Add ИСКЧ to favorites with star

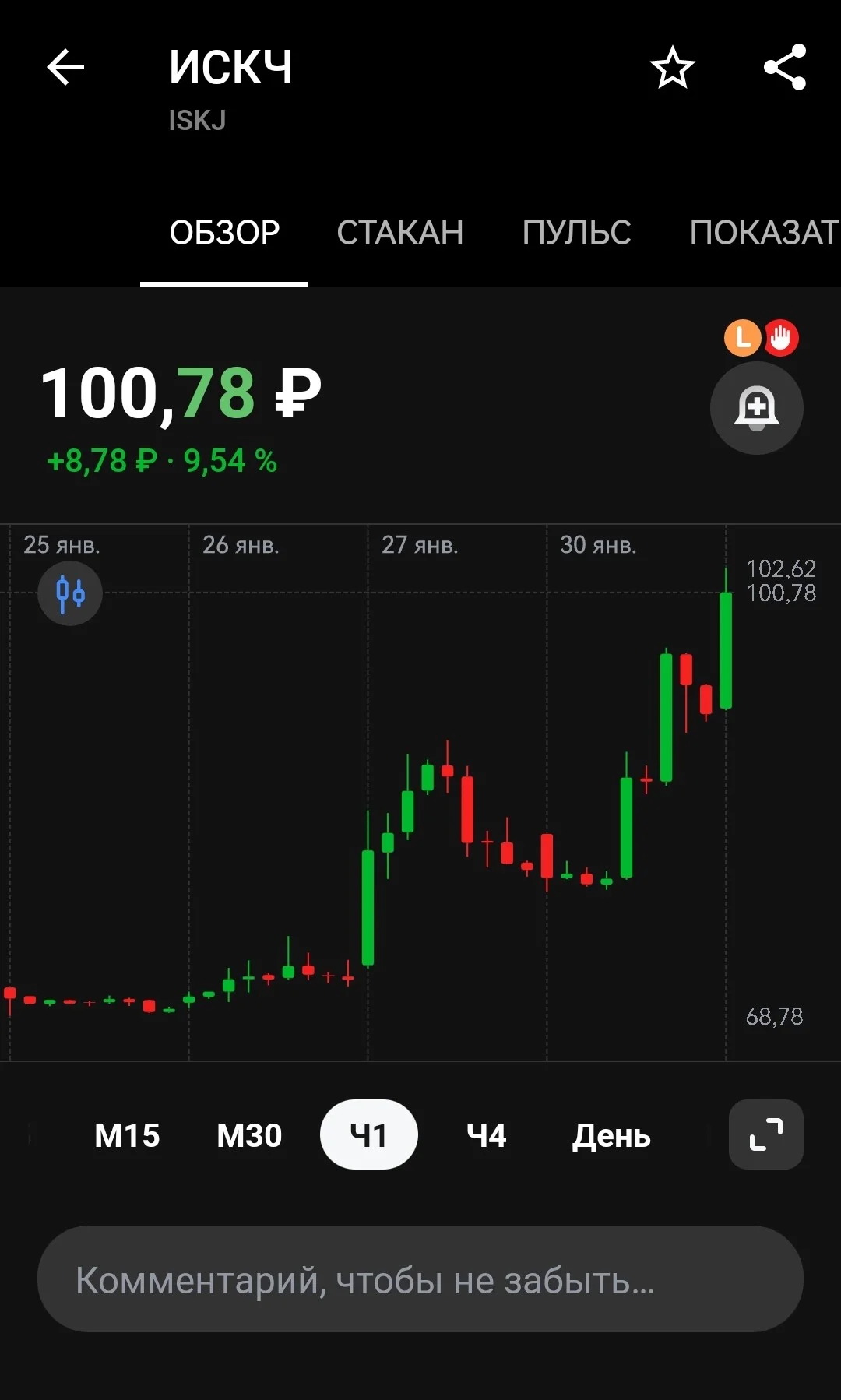click(672, 67)
